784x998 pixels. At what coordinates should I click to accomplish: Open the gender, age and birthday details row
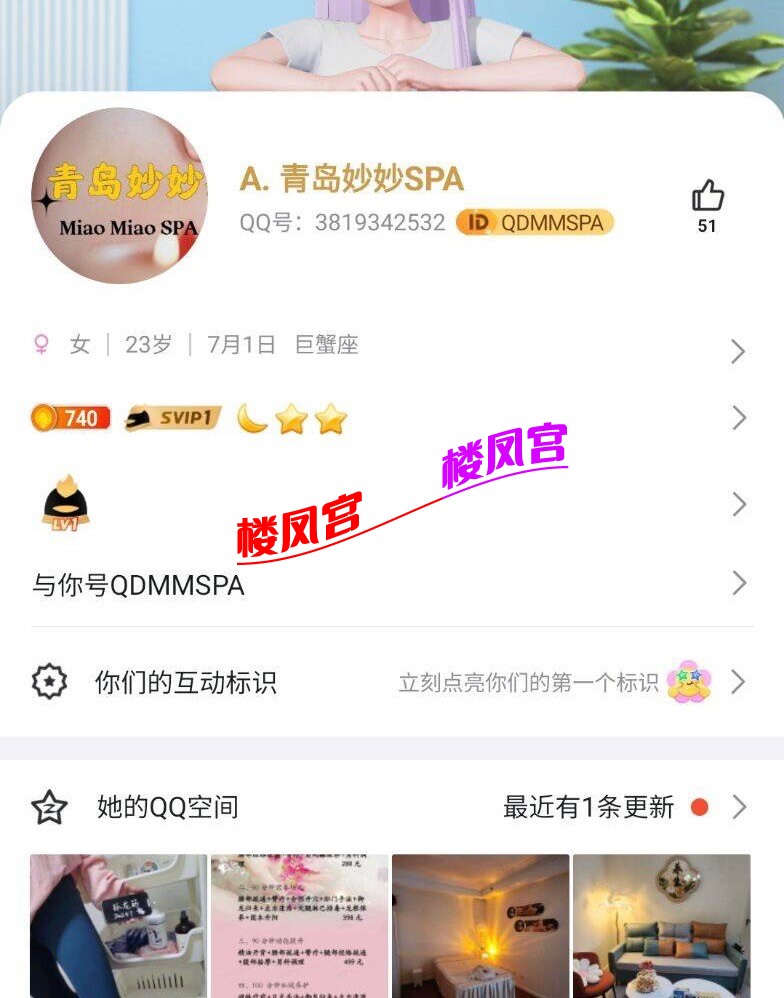pyautogui.click(x=390, y=346)
